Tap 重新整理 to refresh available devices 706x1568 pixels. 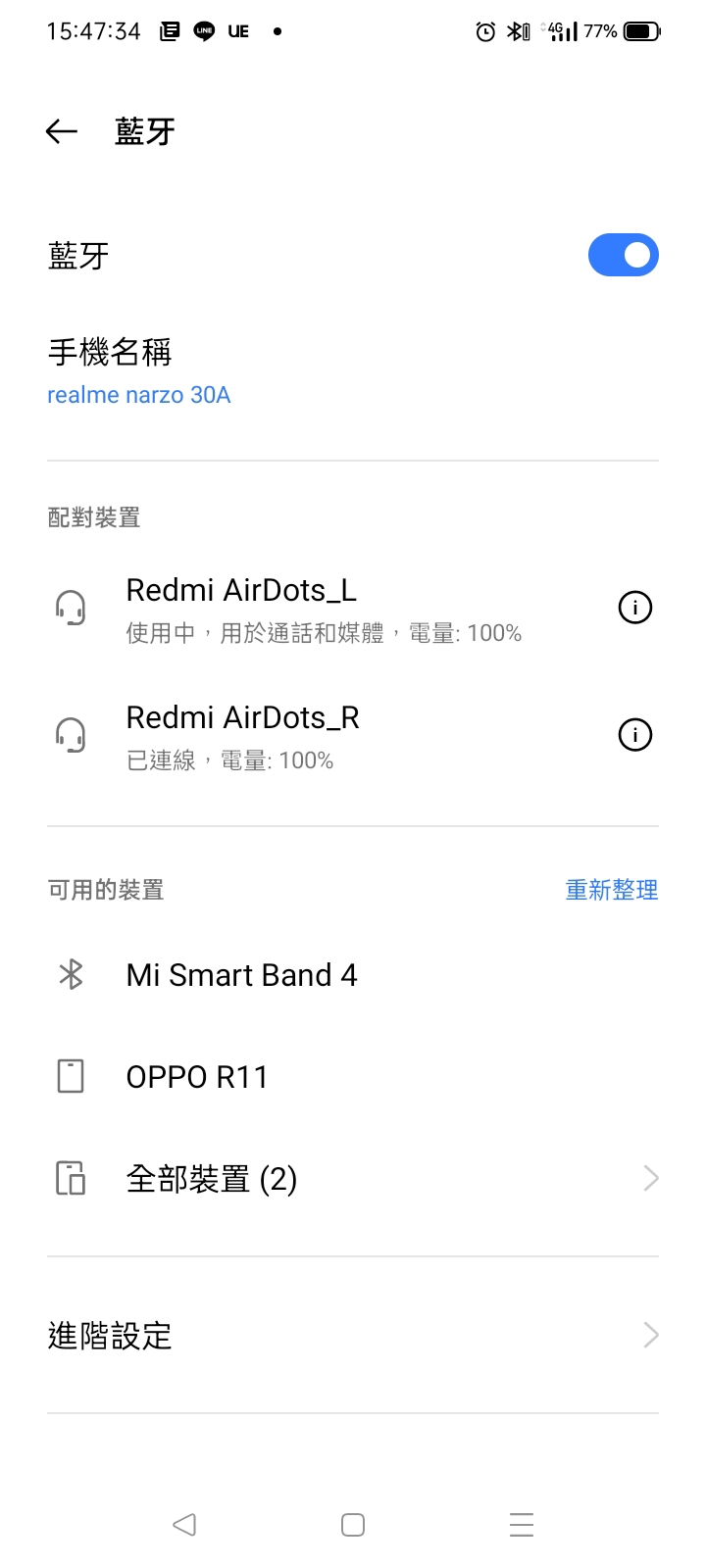pyautogui.click(x=612, y=890)
